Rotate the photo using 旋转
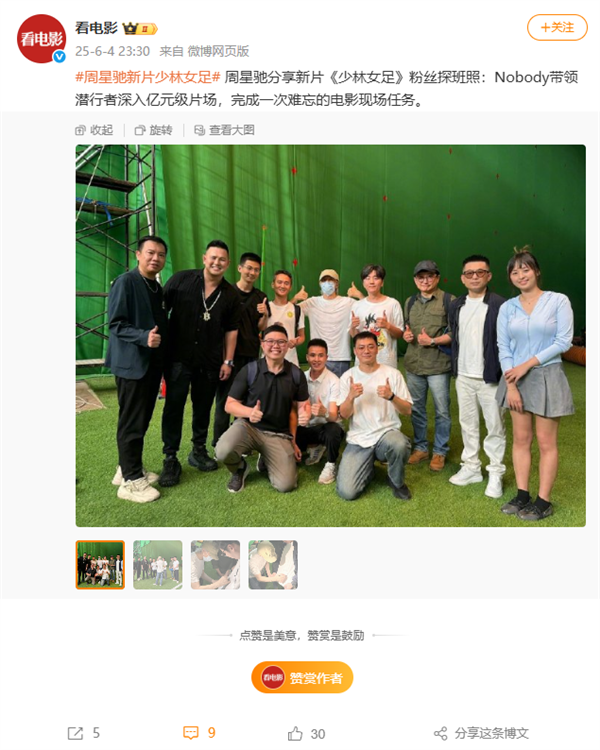The width and height of the screenshot is (600, 750). (x=153, y=130)
